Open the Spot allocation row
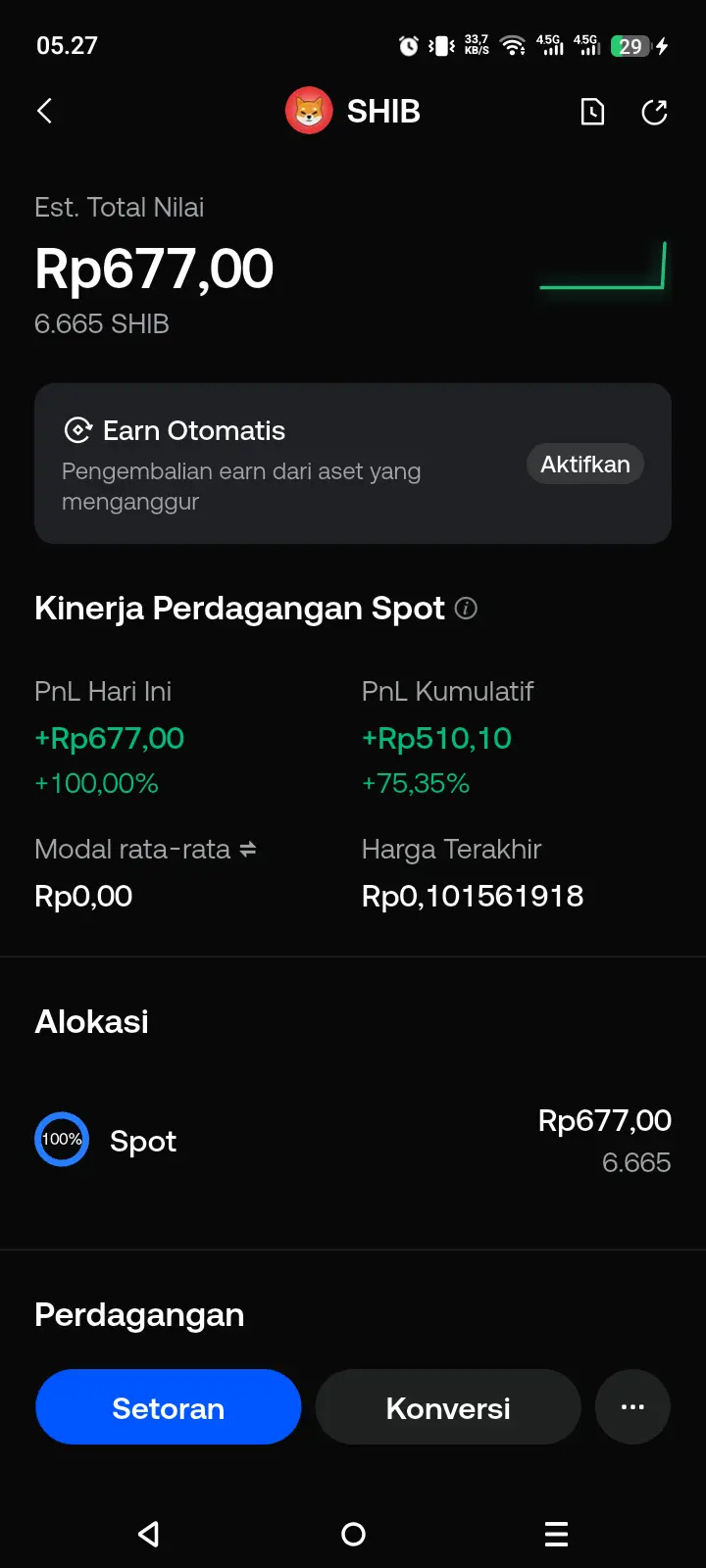The image size is (706, 1568). [353, 1141]
